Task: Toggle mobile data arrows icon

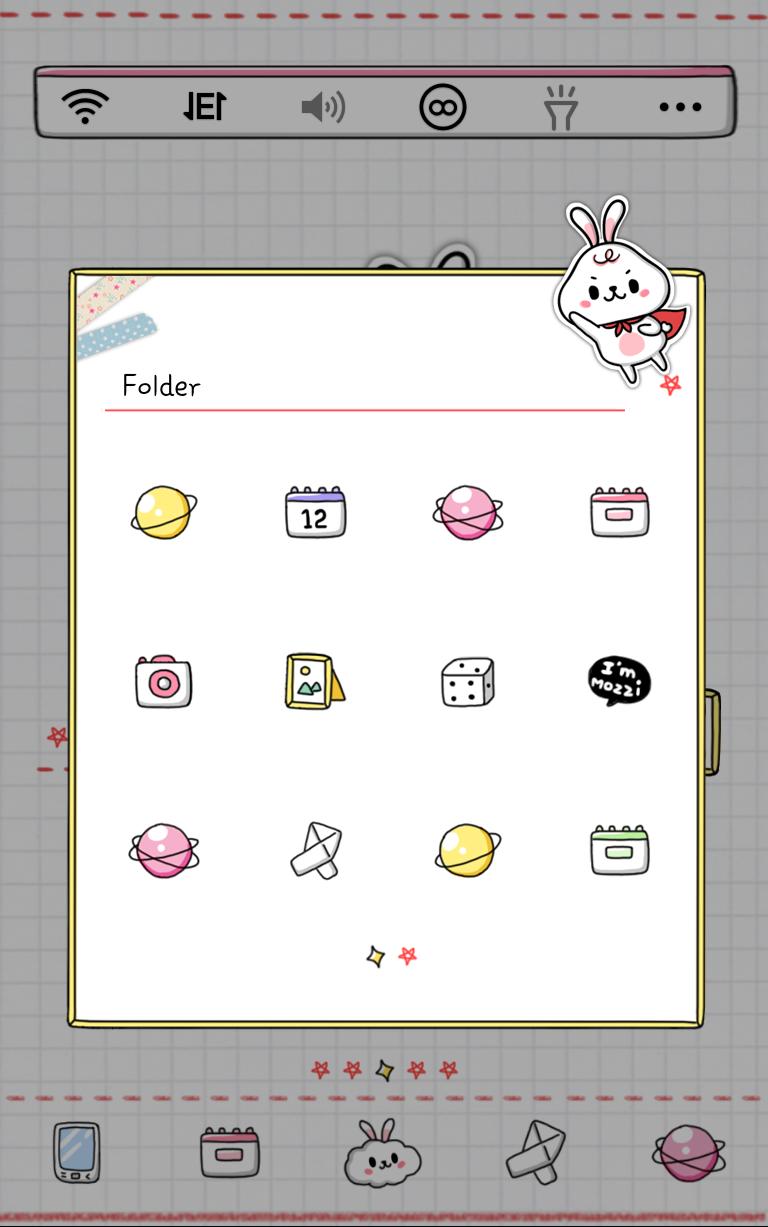Action: tap(204, 106)
